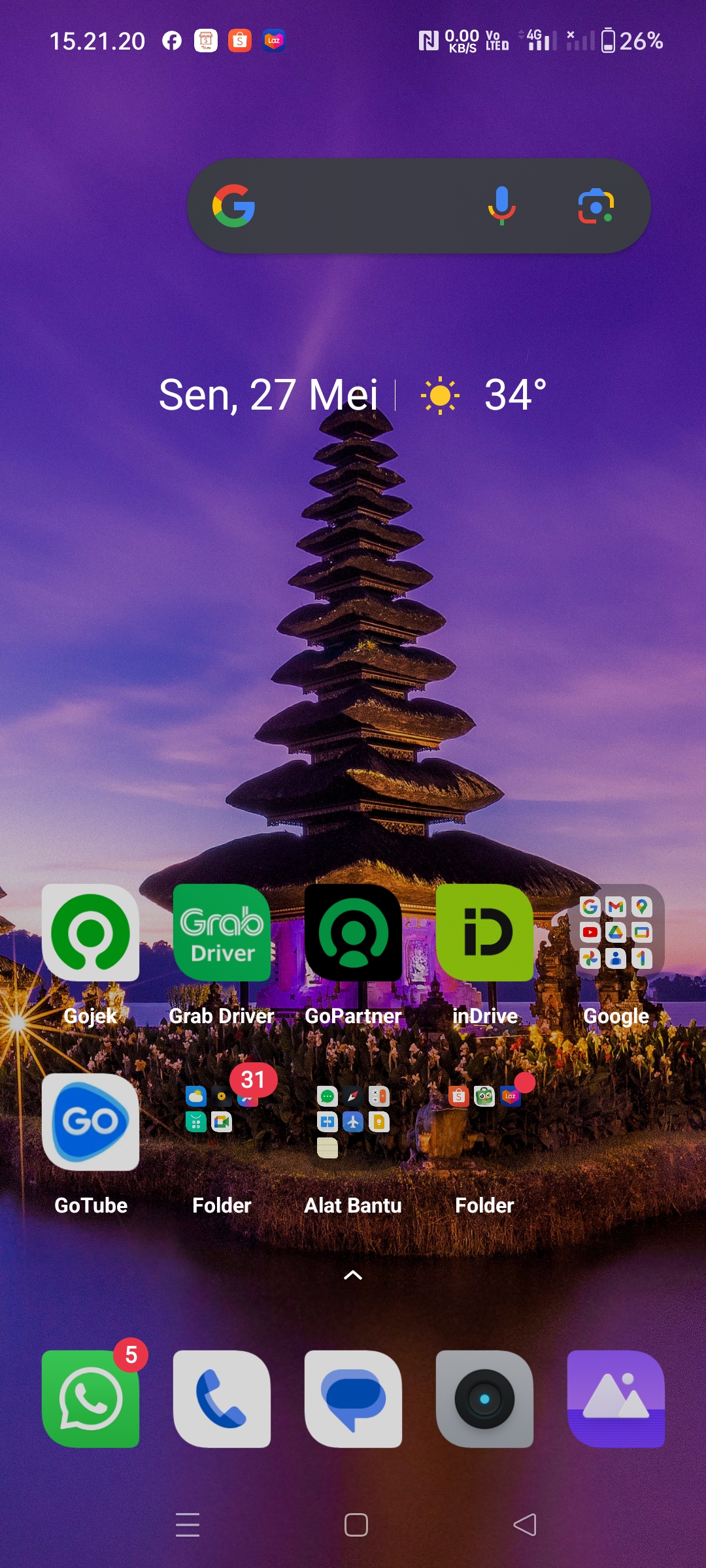The image size is (706, 1568).
Task: Open the Alat Bantu folder
Action: tap(353, 1122)
